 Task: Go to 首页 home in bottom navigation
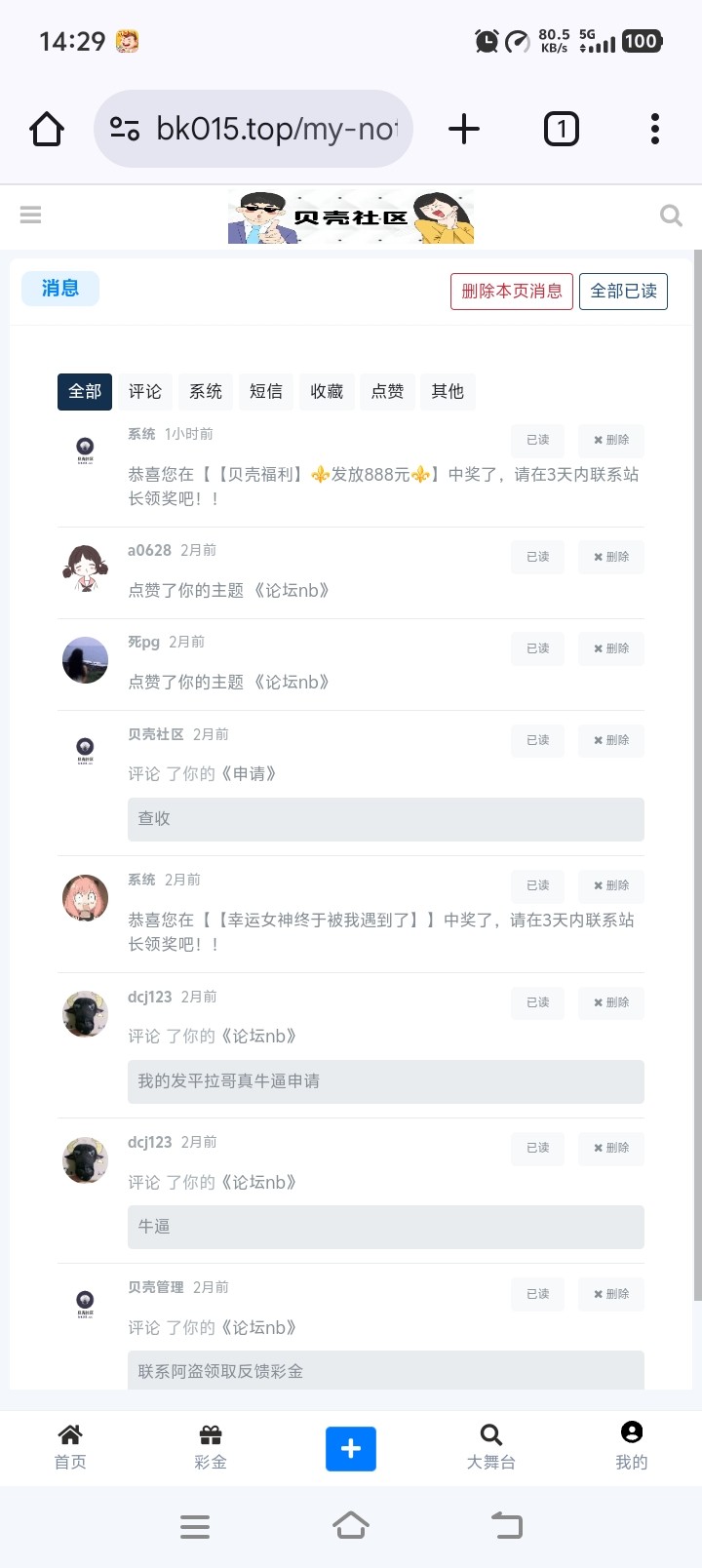pos(69,1448)
